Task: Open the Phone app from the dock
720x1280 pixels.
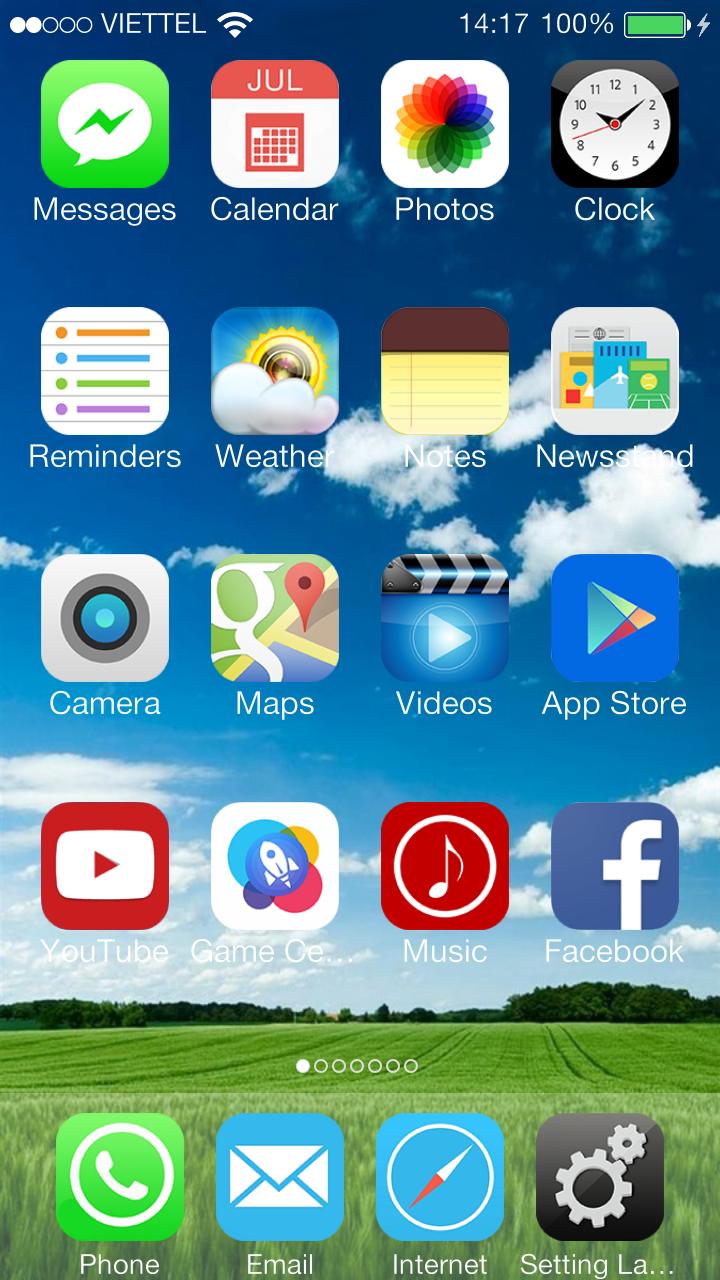Action: pos(119,1178)
